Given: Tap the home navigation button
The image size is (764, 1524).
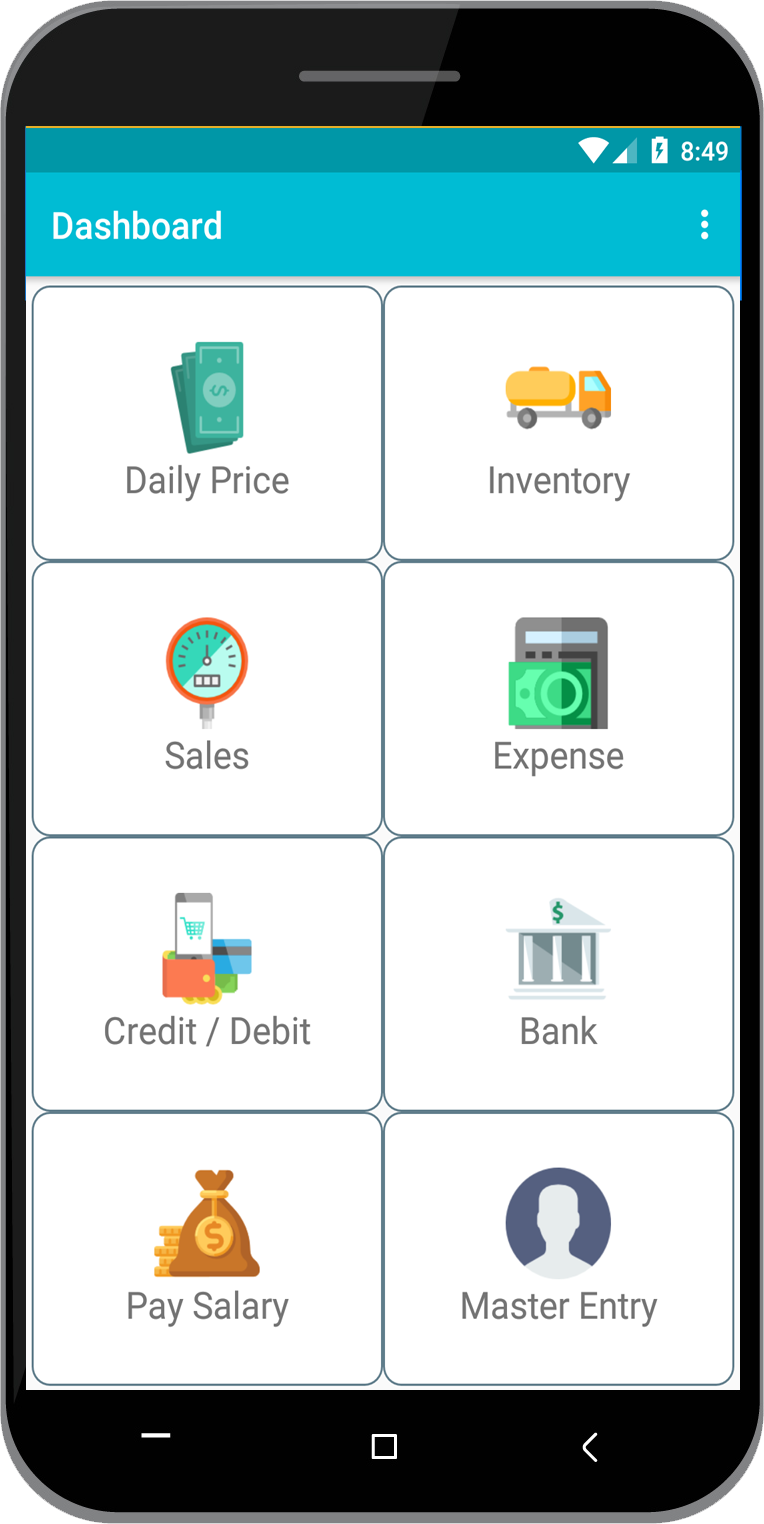Looking at the screenshot, I should 384,1446.
